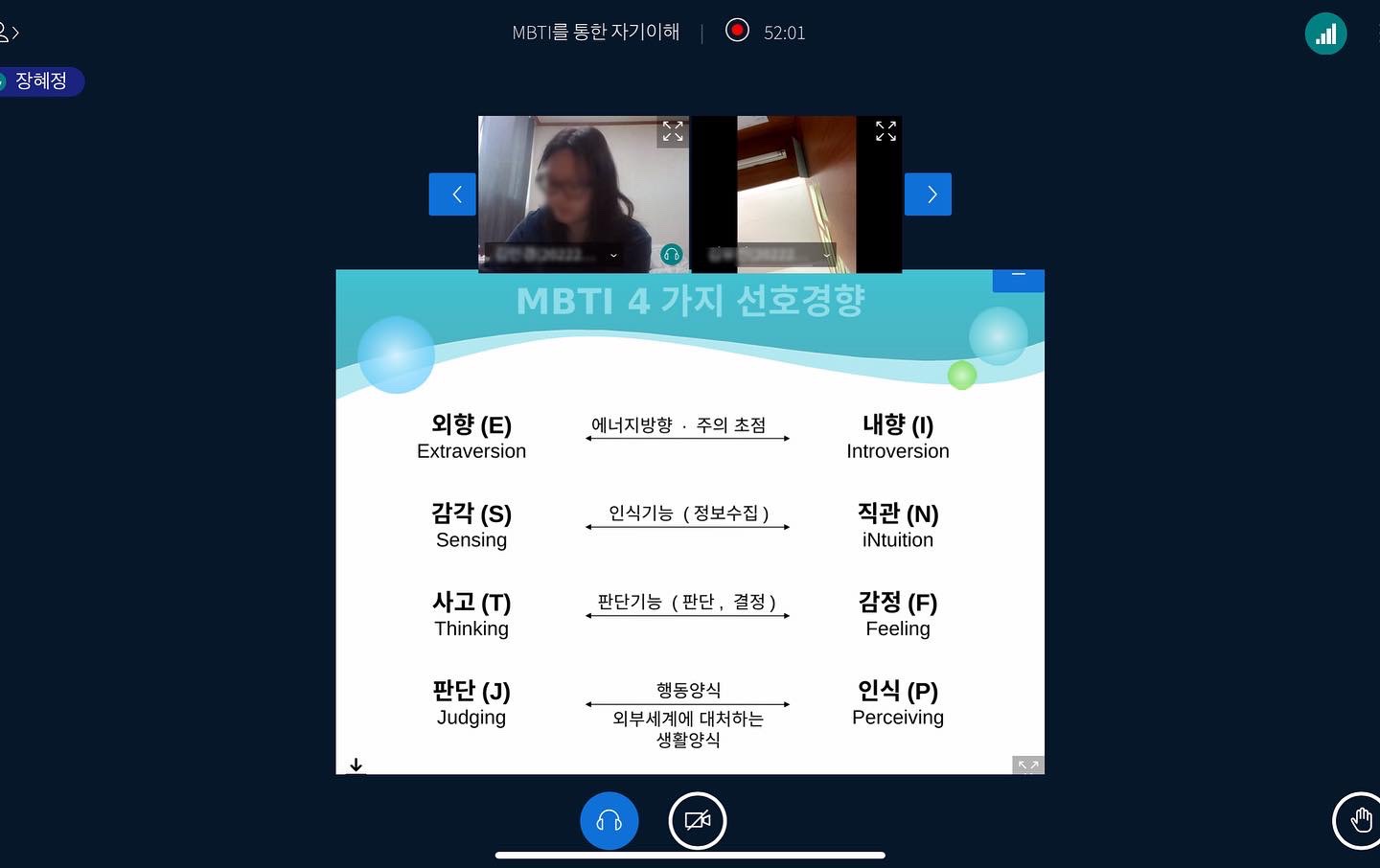Select the 장혜정 presenter chip

click(40, 81)
